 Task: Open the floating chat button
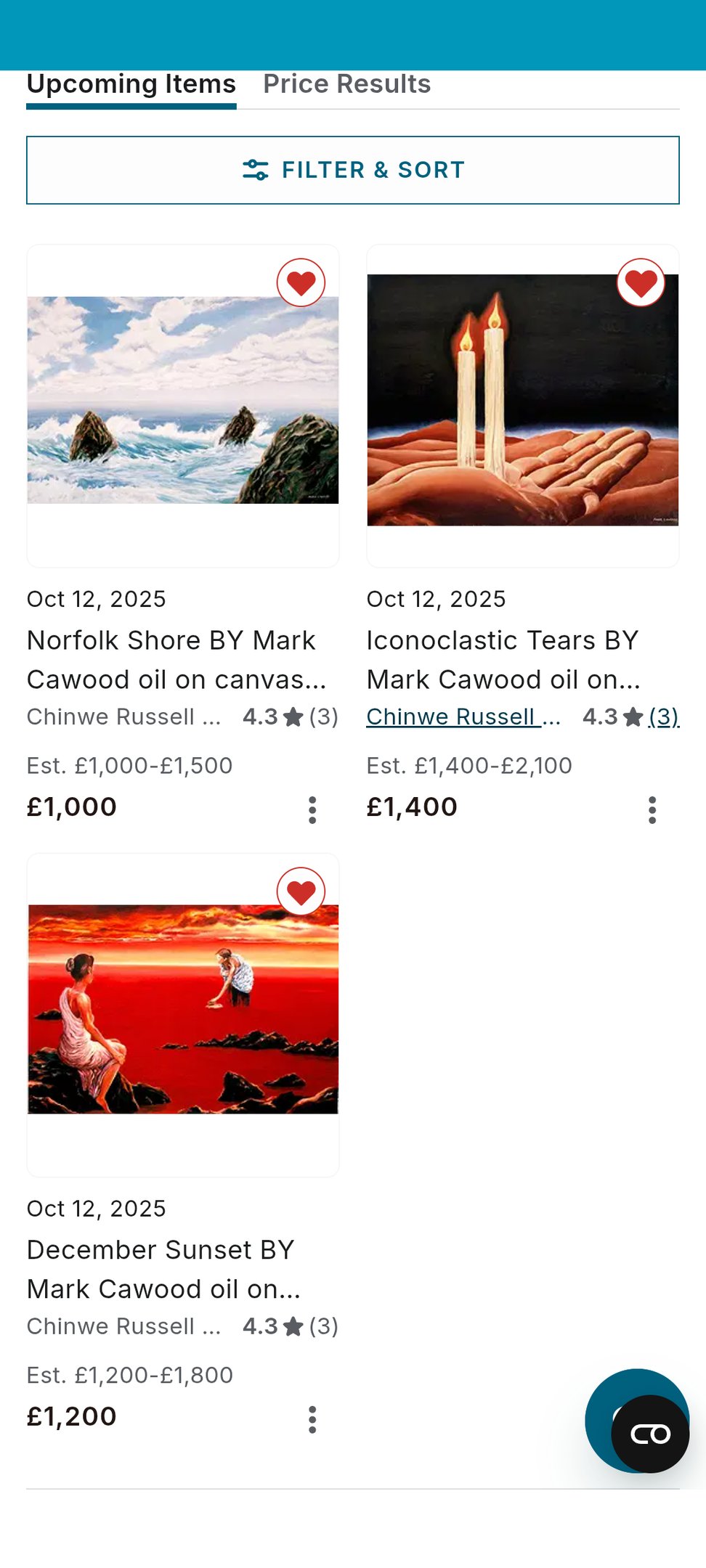click(x=649, y=1432)
